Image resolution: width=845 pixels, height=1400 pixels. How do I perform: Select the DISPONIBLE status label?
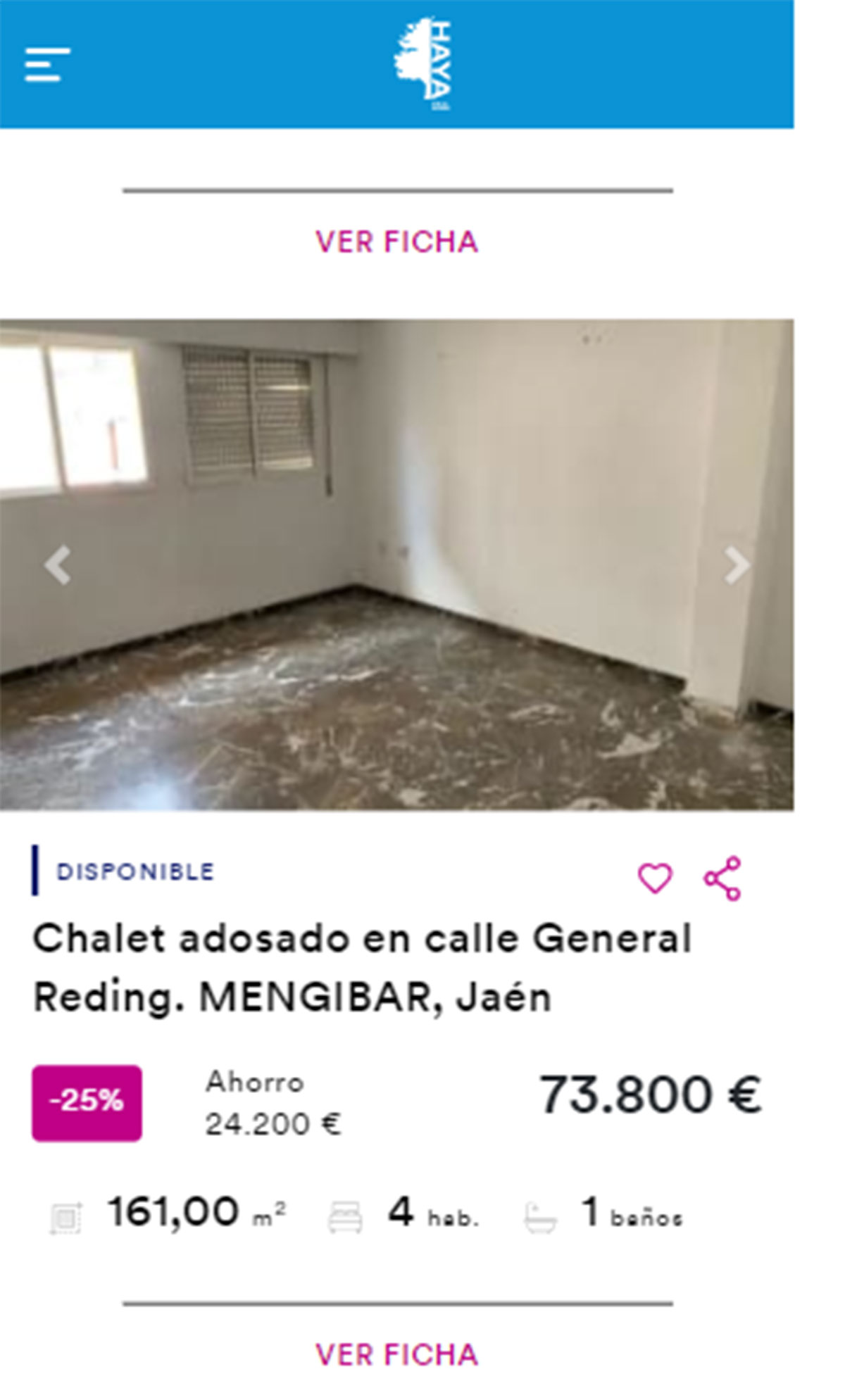tap(136, 871)
